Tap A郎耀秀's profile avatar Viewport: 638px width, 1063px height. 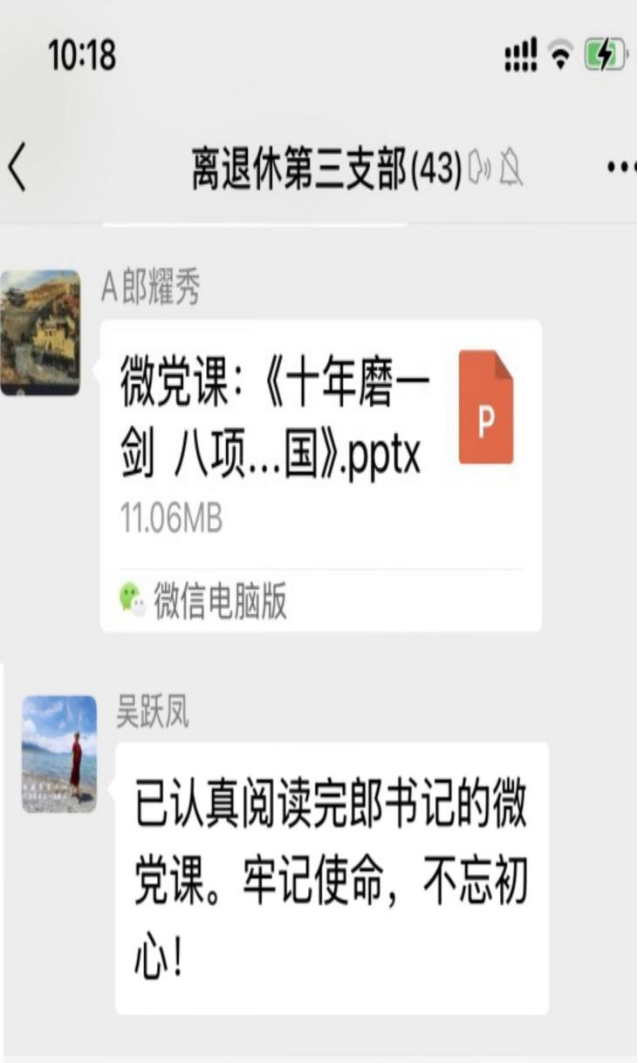click(40, 332)
